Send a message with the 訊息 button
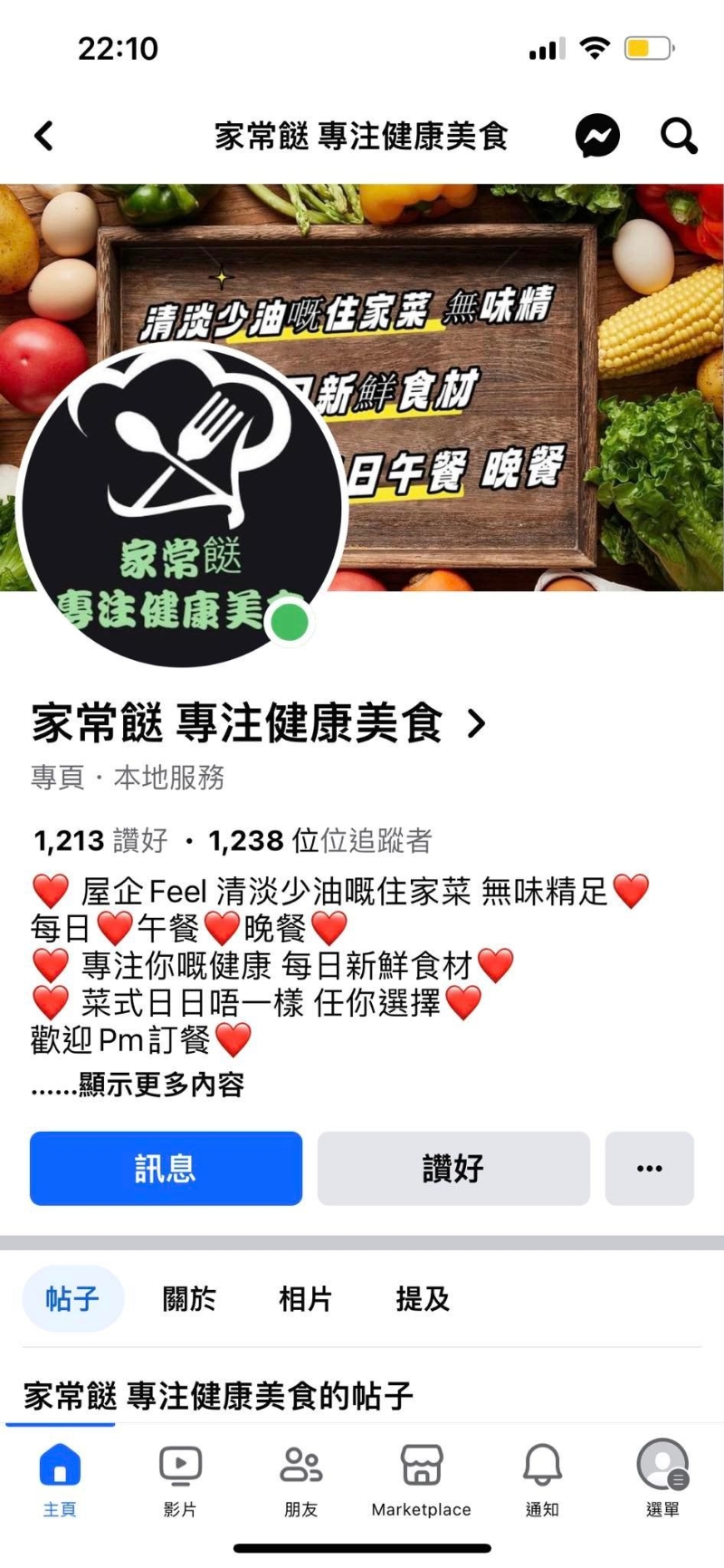724x1568 pixels. tap(166, 1169)
